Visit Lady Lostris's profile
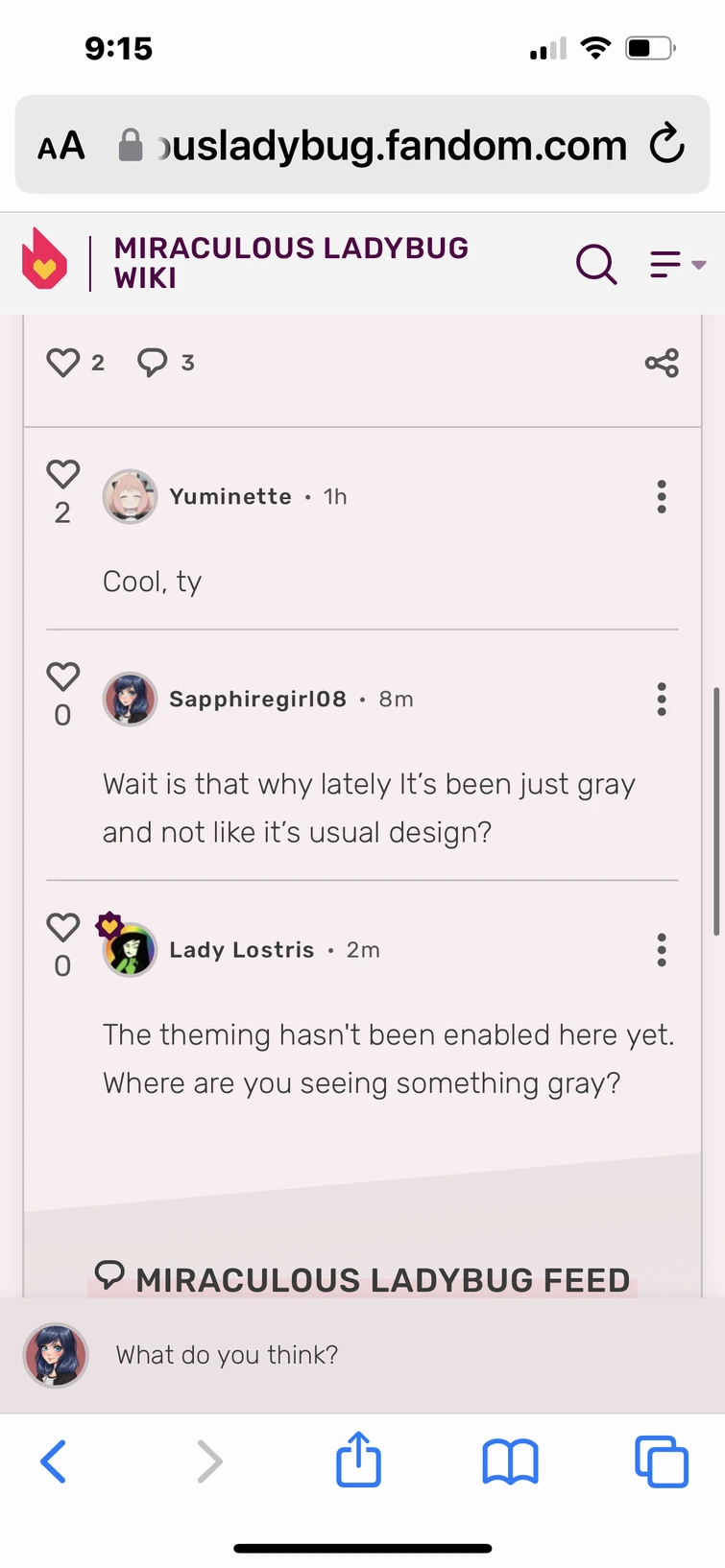 pyautogui.click(x=242, y=950)
